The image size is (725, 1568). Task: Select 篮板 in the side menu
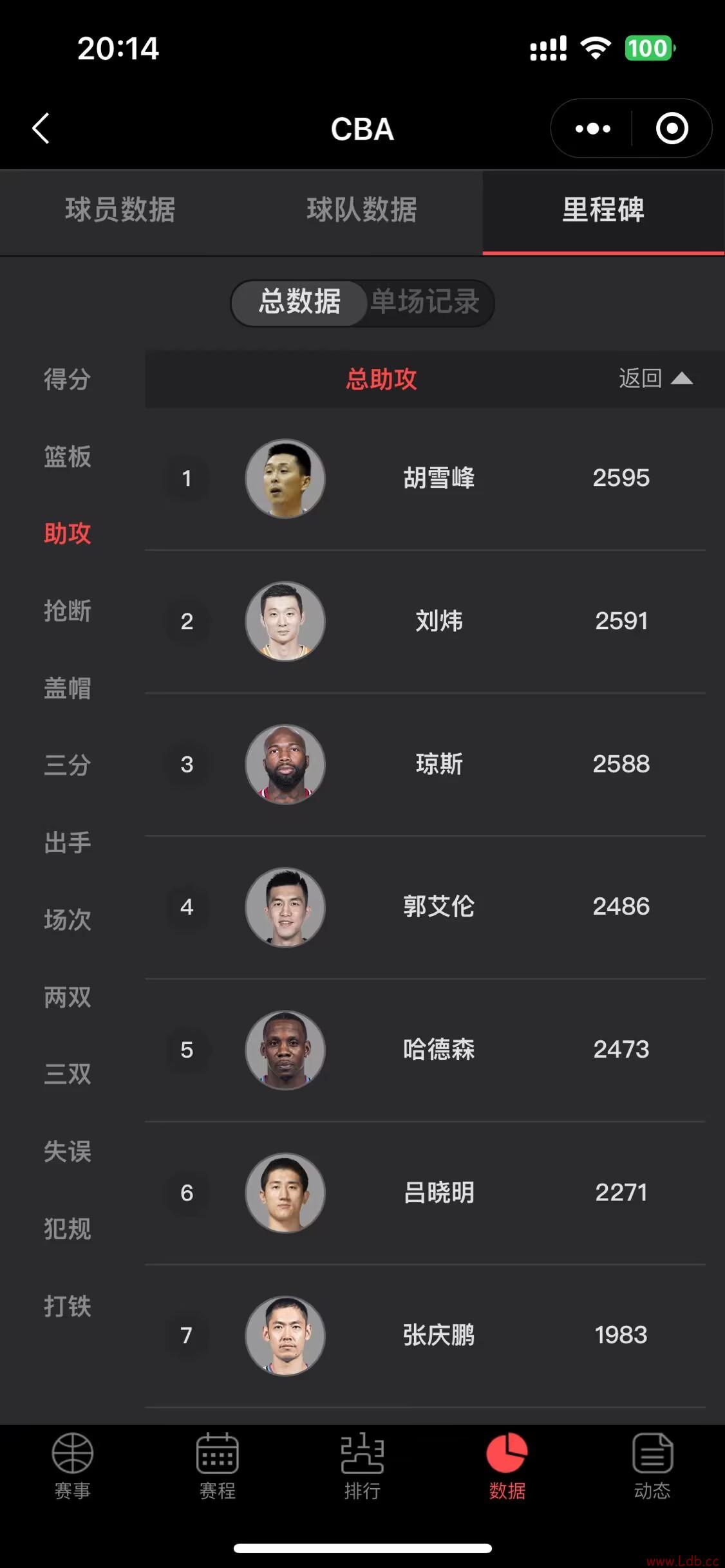coord(67,456)
